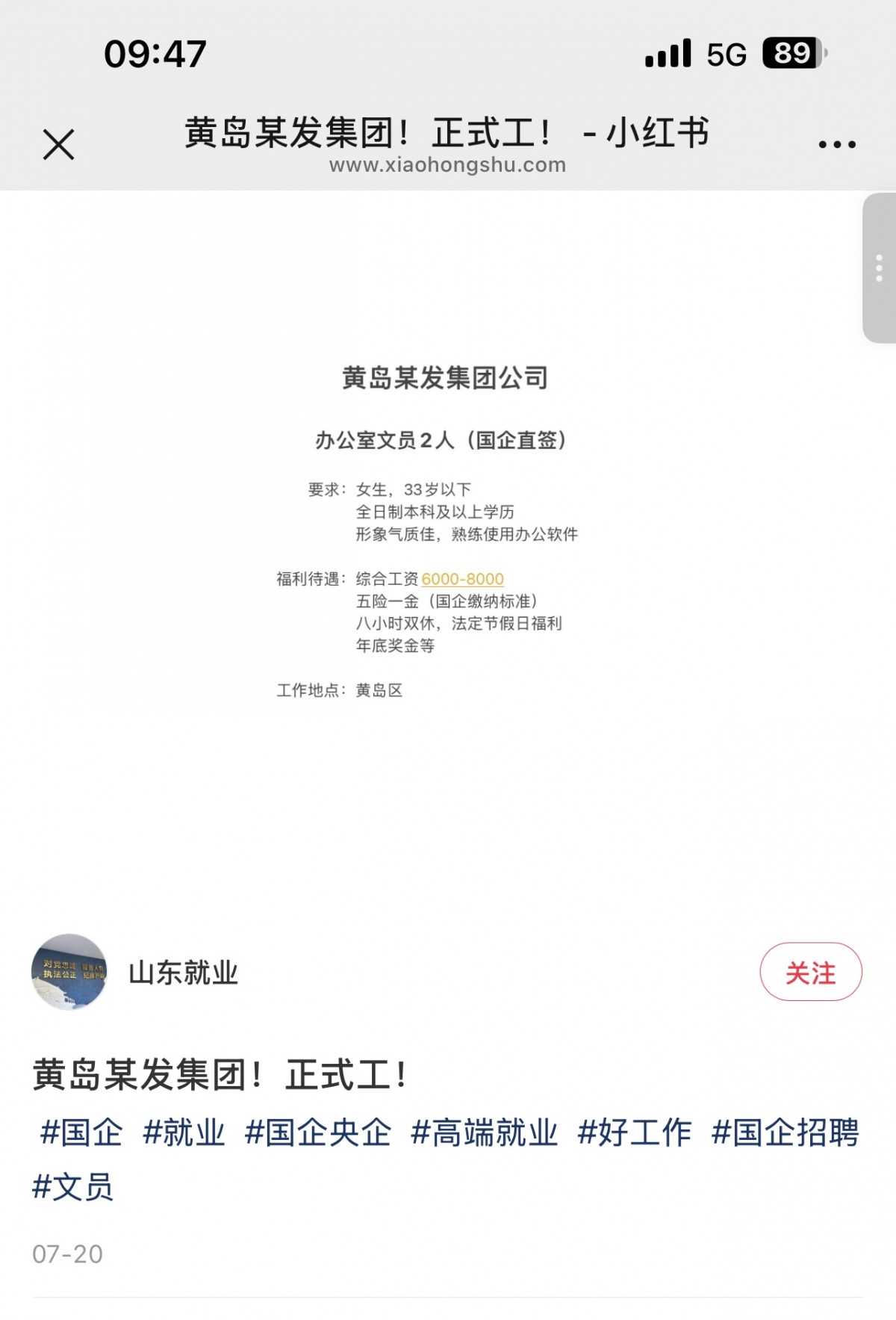
Task: Open the three-dot overflow menu
Action: pos(837,144)
